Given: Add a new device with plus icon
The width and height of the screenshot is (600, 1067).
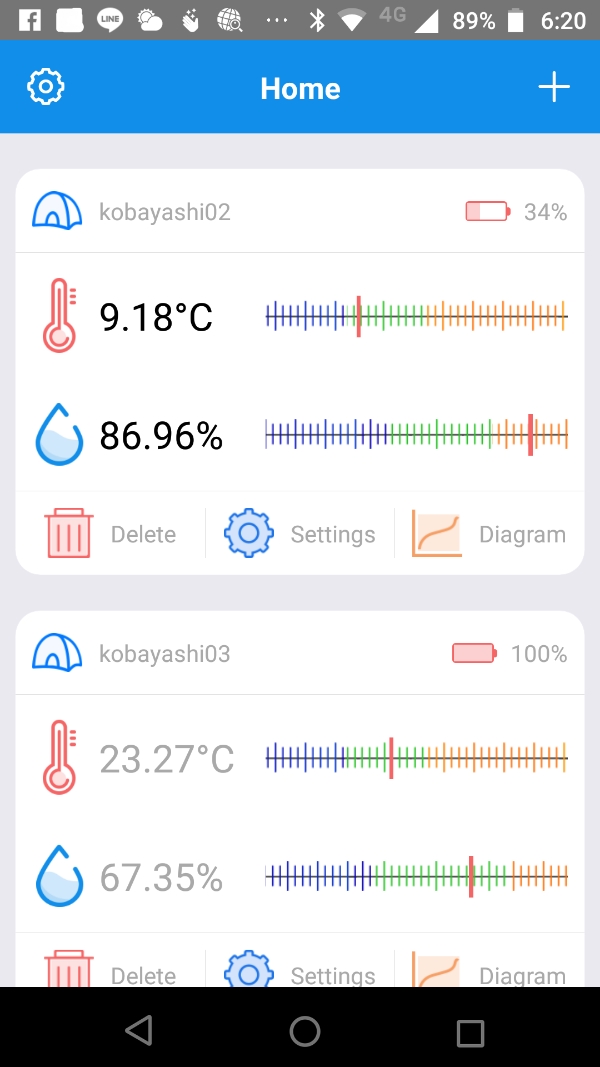Looking at the screenshot, I should pyautogui.click(x=554, y=87).
